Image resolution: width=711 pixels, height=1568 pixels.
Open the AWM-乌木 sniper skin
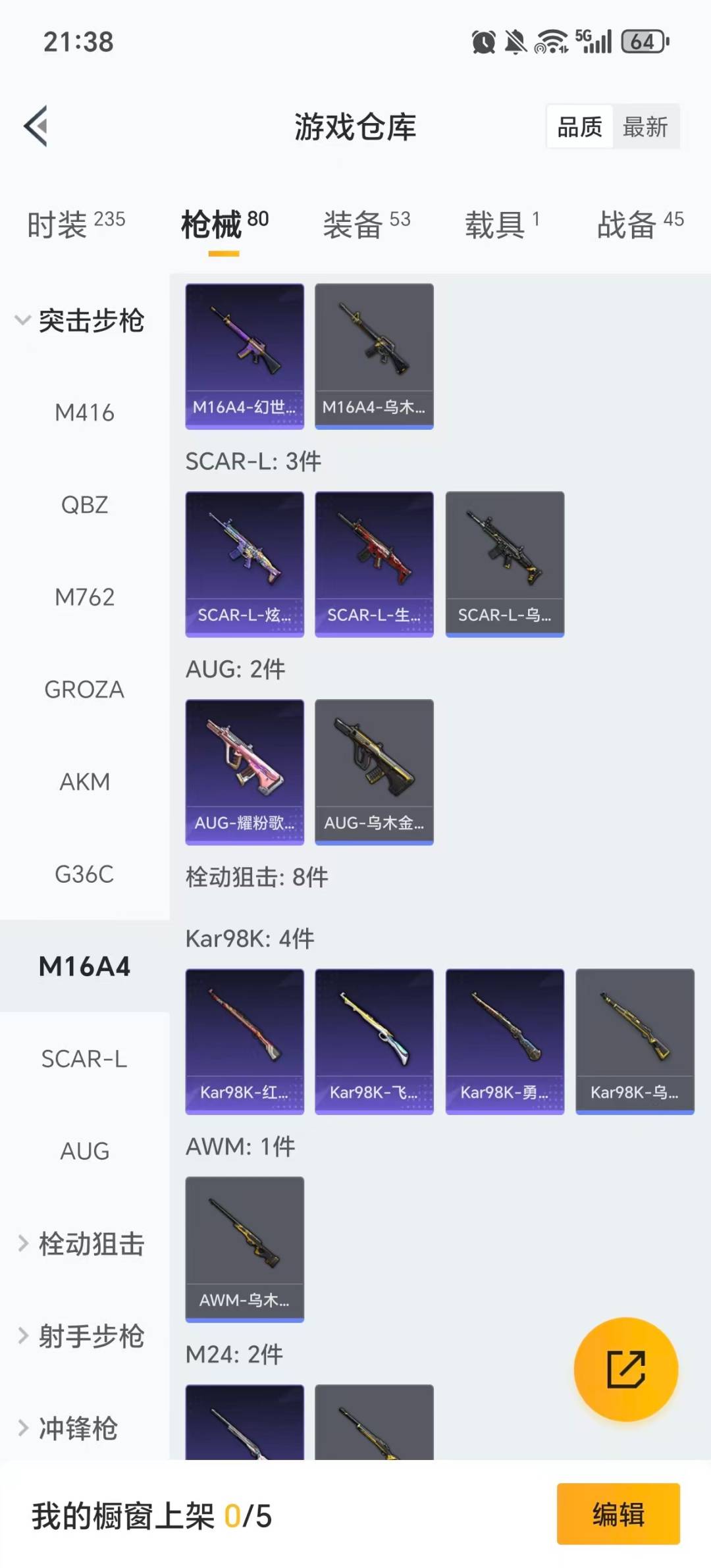[x=244, y=1251]
